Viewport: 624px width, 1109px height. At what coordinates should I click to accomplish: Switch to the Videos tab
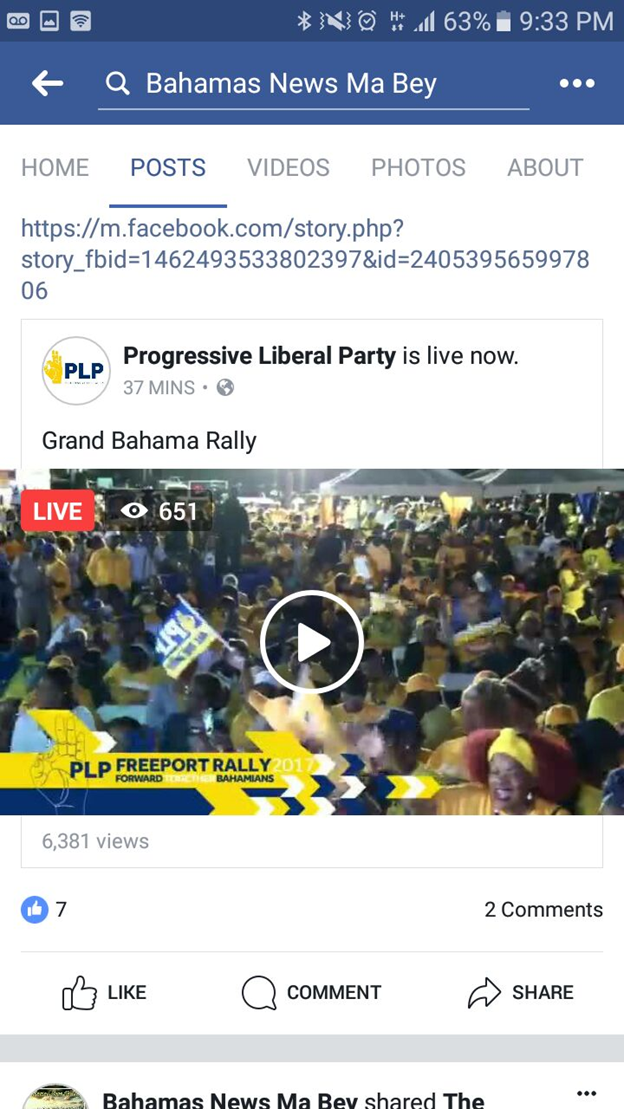coord(288,168)
